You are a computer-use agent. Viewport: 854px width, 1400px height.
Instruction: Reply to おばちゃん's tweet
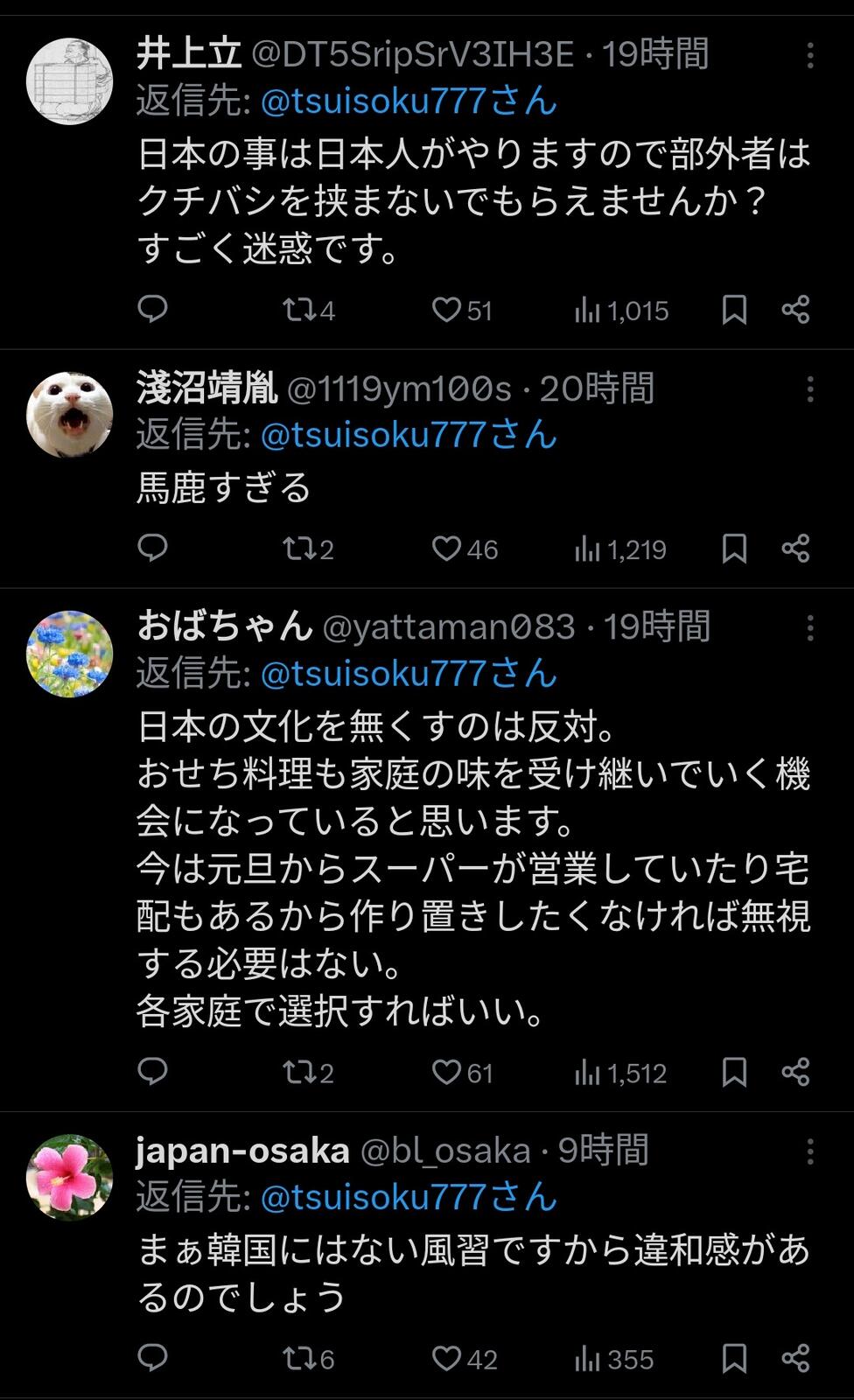153,1071
